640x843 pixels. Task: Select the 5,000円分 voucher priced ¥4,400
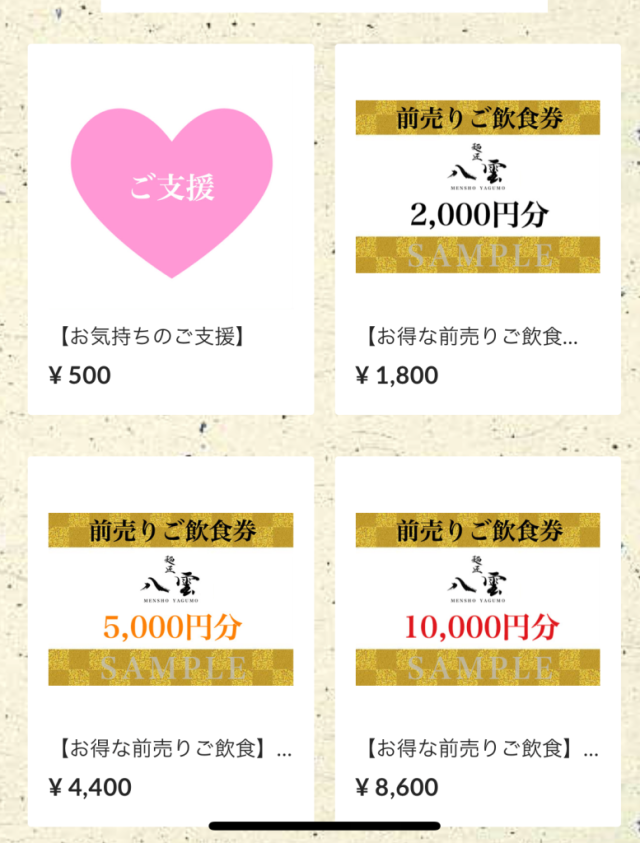pos(171,597)
